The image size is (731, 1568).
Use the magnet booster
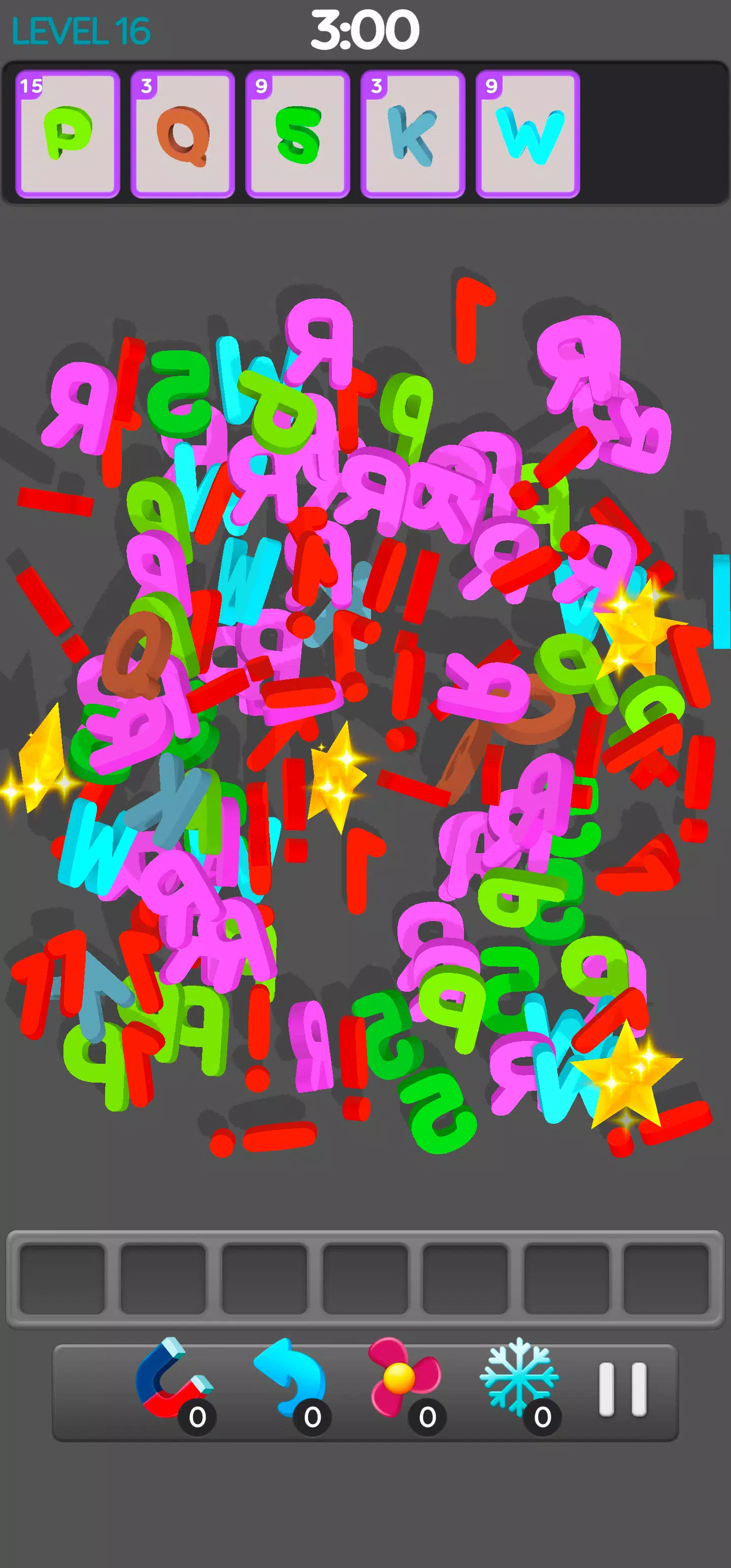point(172,1378)
